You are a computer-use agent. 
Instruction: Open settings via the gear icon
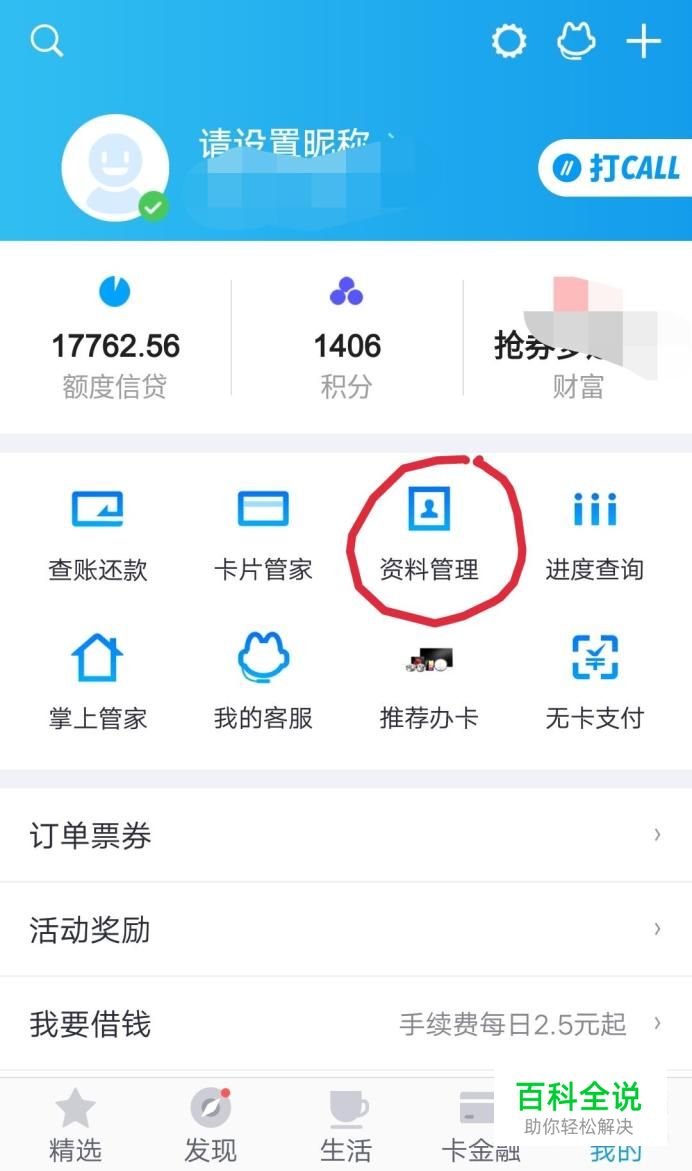click(x=509, y=41)
